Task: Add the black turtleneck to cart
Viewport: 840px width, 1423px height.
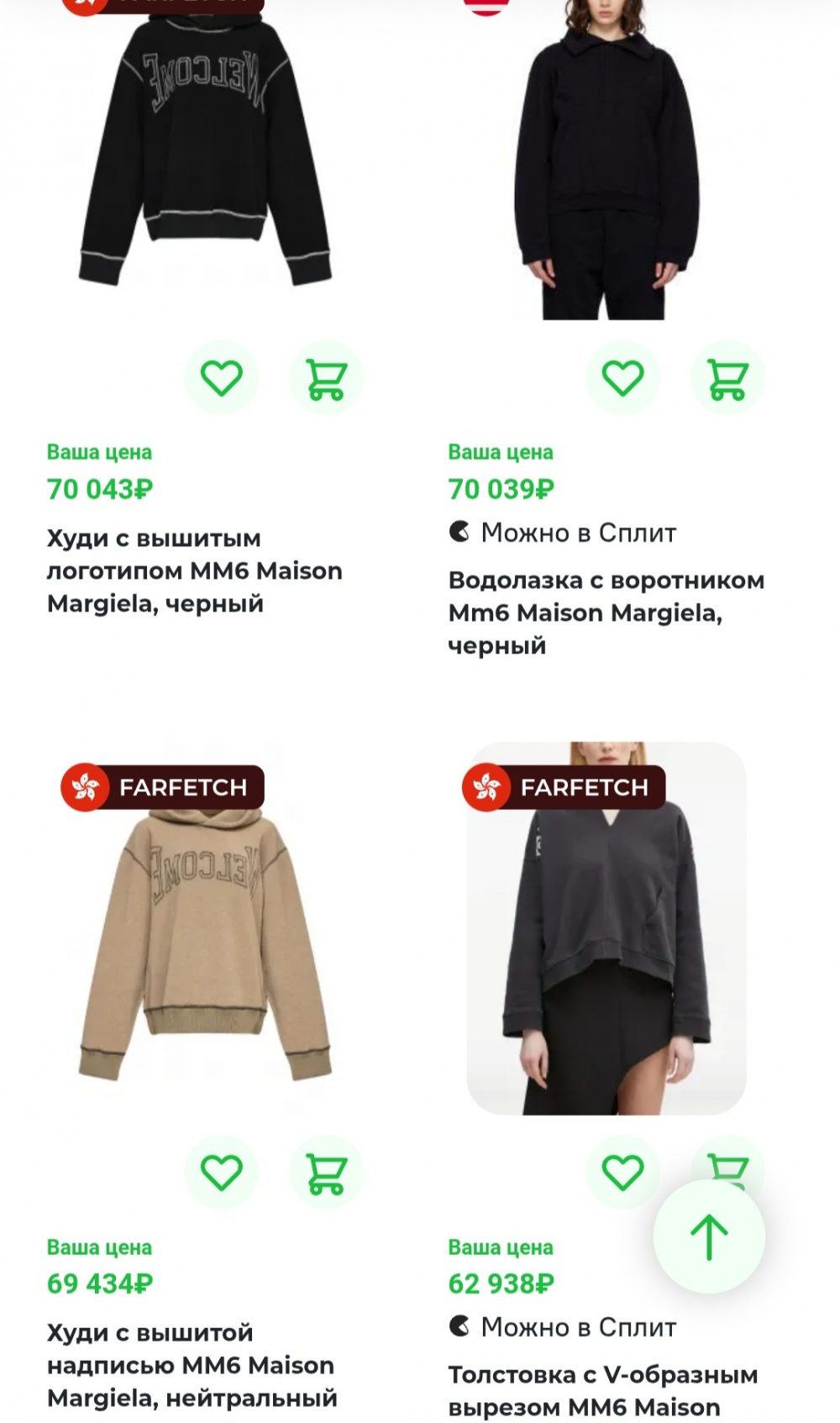Action: click(x=727, y=378)
